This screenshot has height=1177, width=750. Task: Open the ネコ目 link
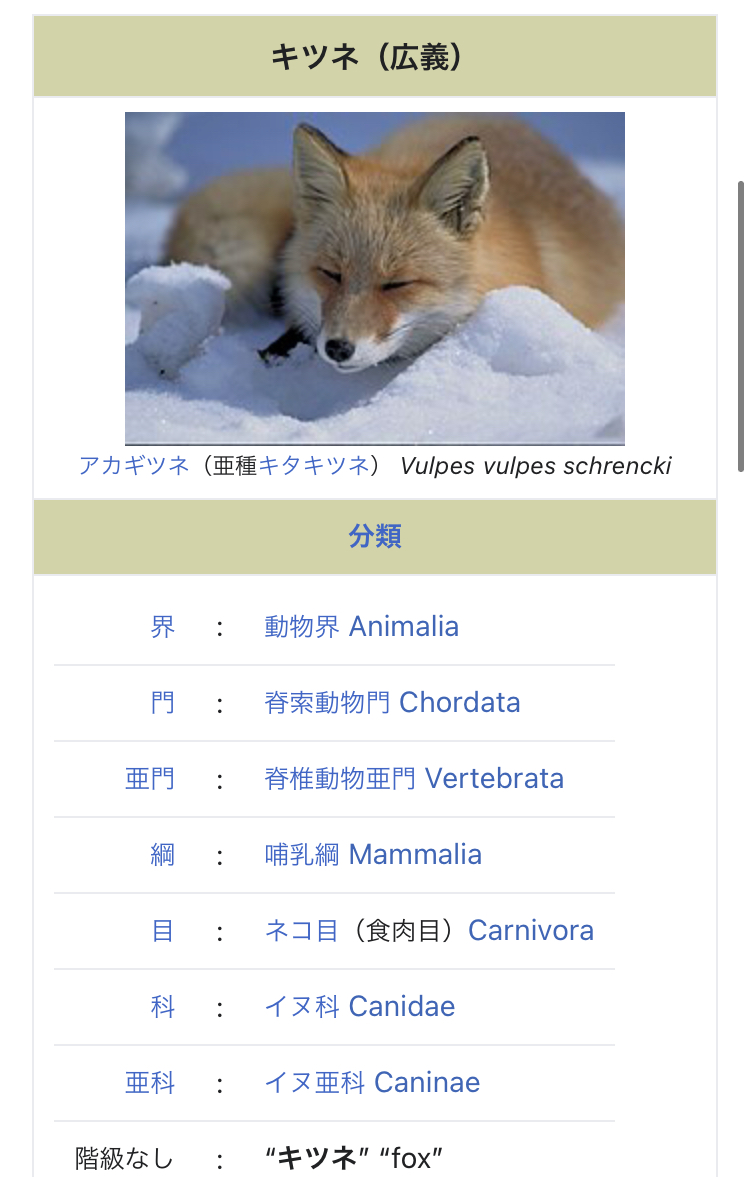tap(301, 931)
